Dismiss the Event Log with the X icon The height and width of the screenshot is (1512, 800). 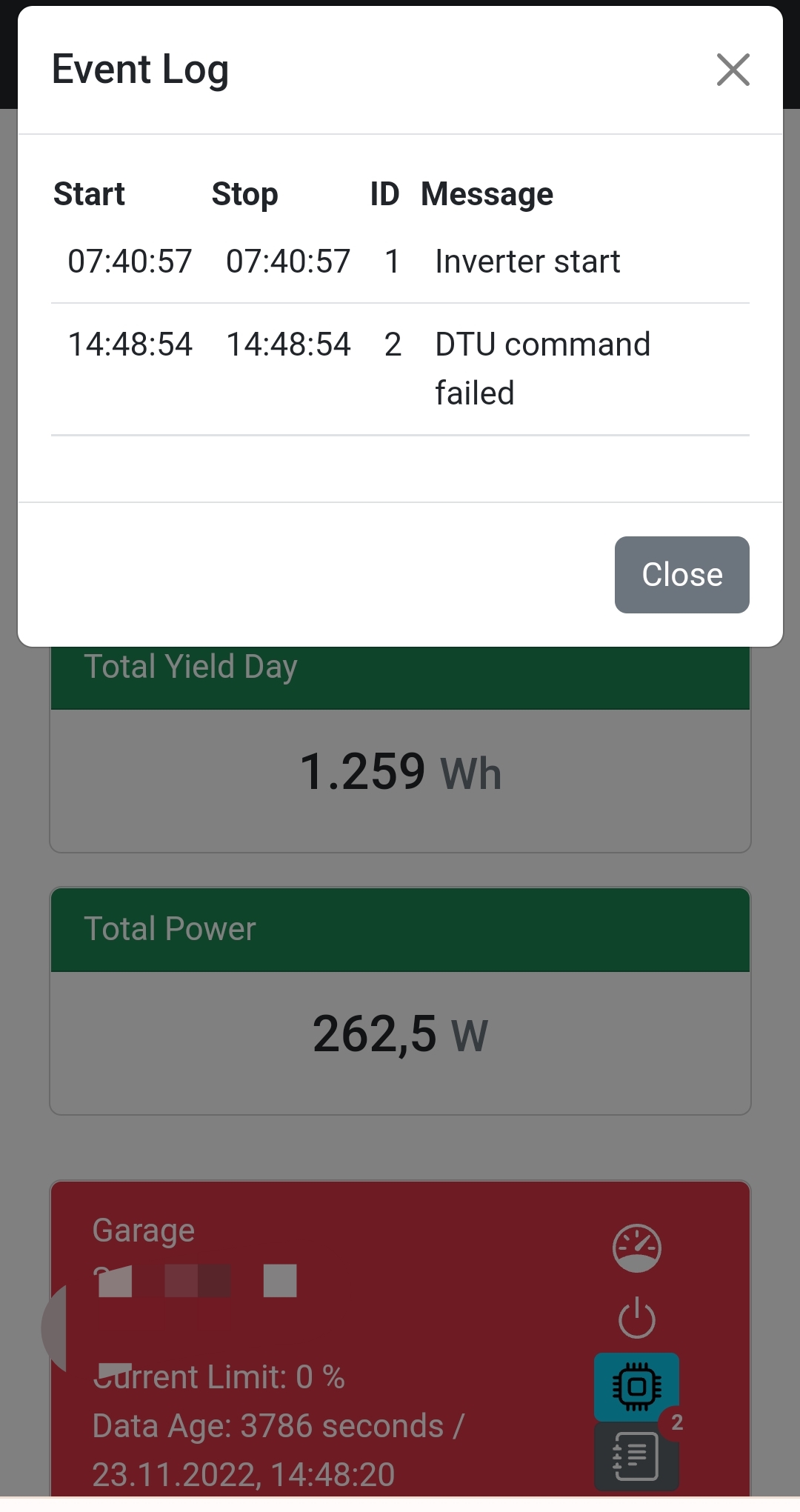click(733, 70)
